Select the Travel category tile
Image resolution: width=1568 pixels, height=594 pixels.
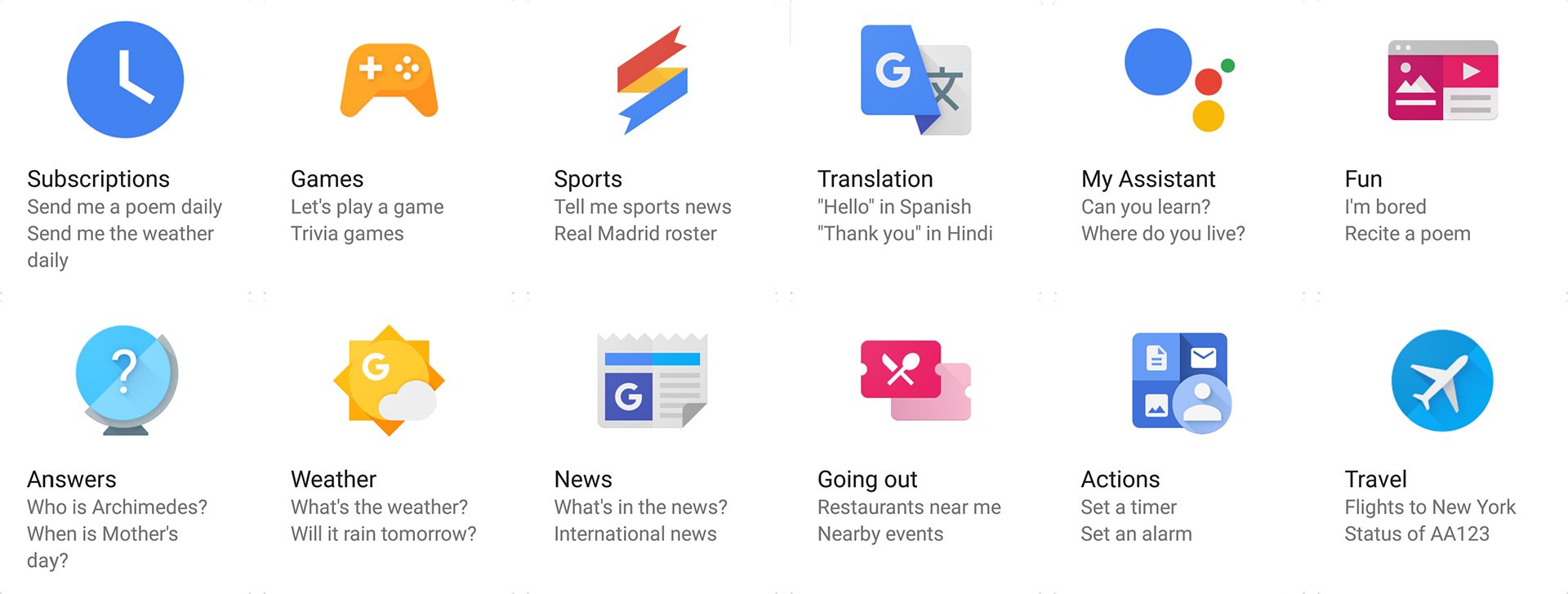(1442, 381)
